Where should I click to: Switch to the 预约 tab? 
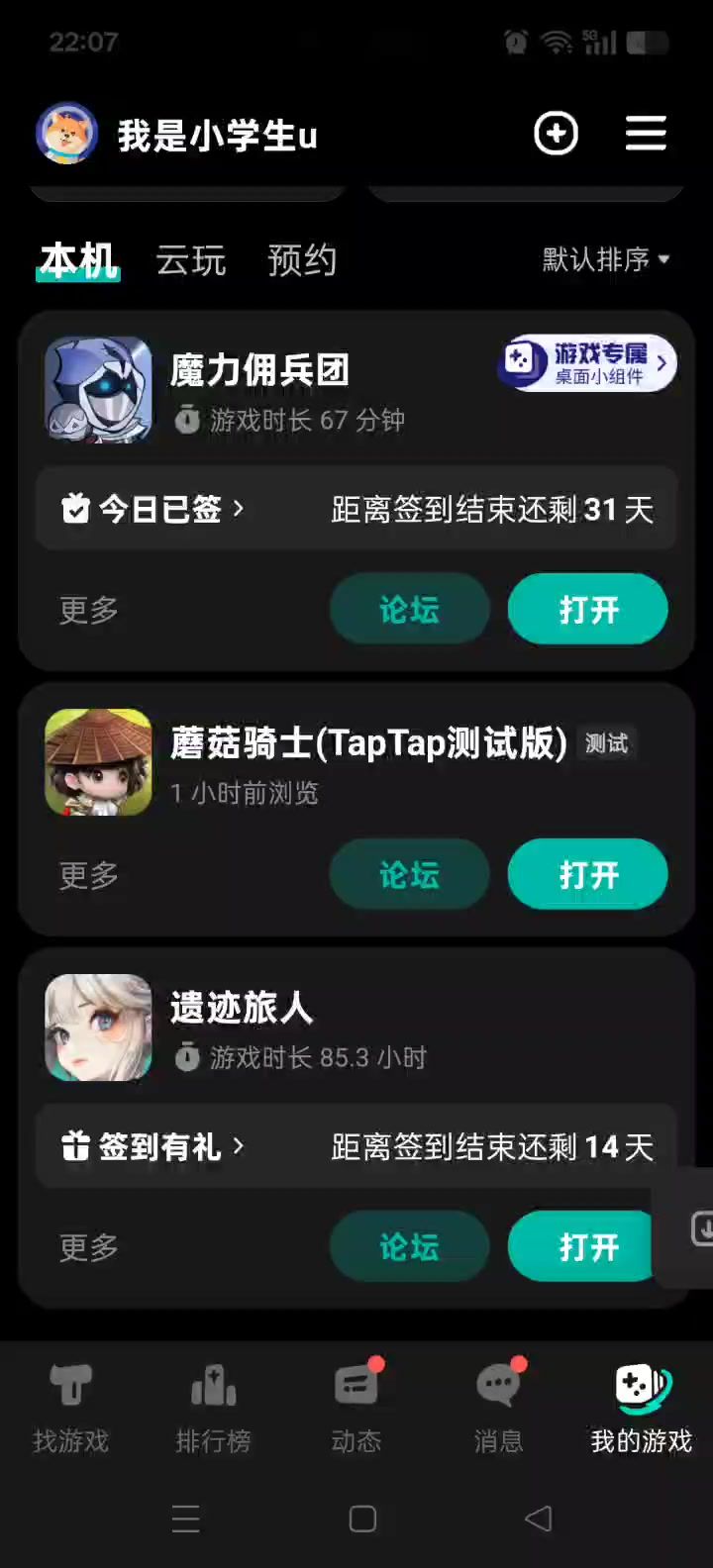(302, 260)
